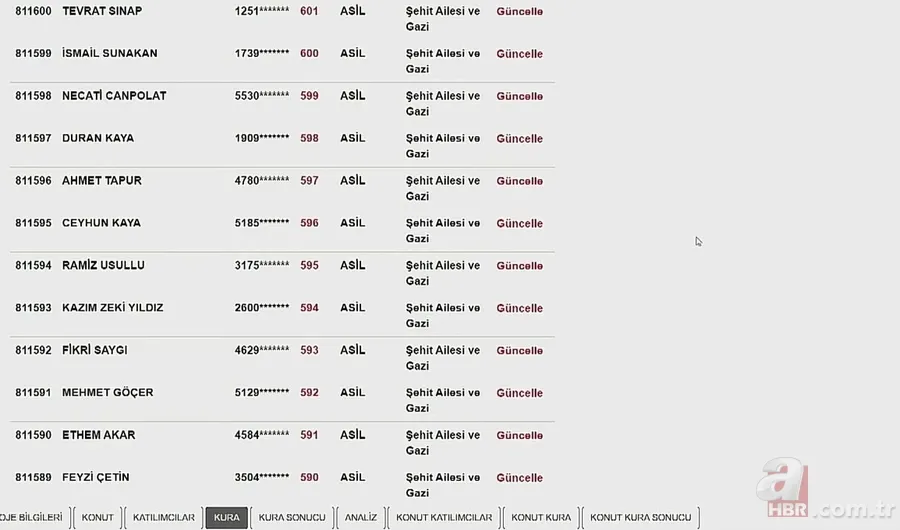Switch to KONUT KATILIMCILAR tab
This screenshot has width=900, height=530.
[x=444, y=518]
